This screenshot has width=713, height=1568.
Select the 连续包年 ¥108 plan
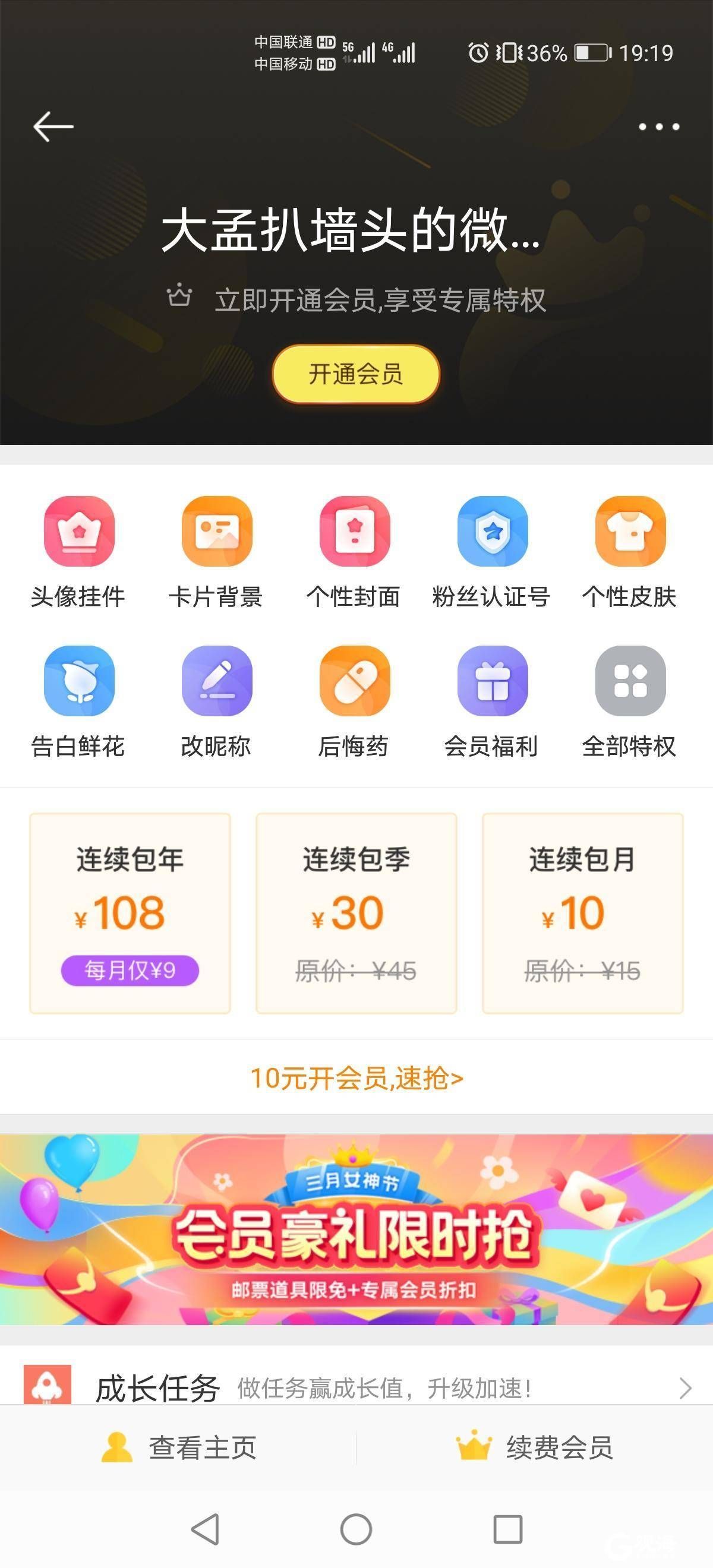point(130,913)
